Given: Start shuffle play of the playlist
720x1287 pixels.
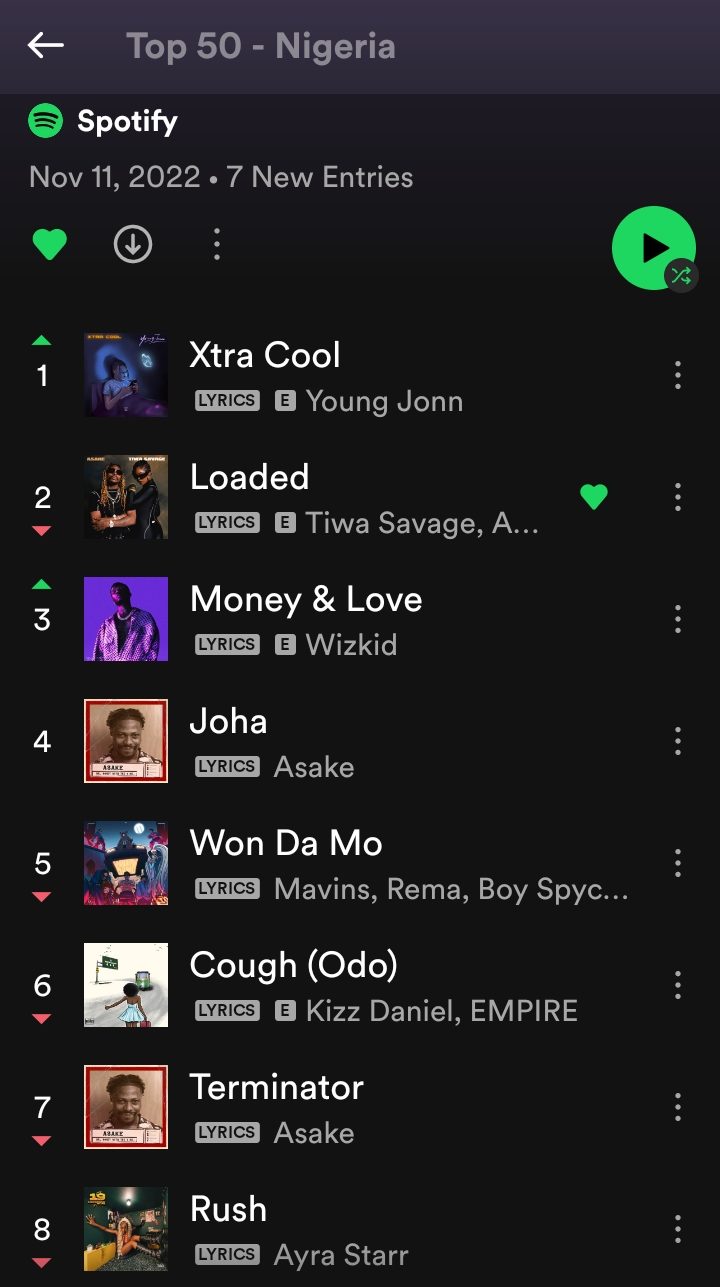Looking at the screenshot, I should (654, 248).
